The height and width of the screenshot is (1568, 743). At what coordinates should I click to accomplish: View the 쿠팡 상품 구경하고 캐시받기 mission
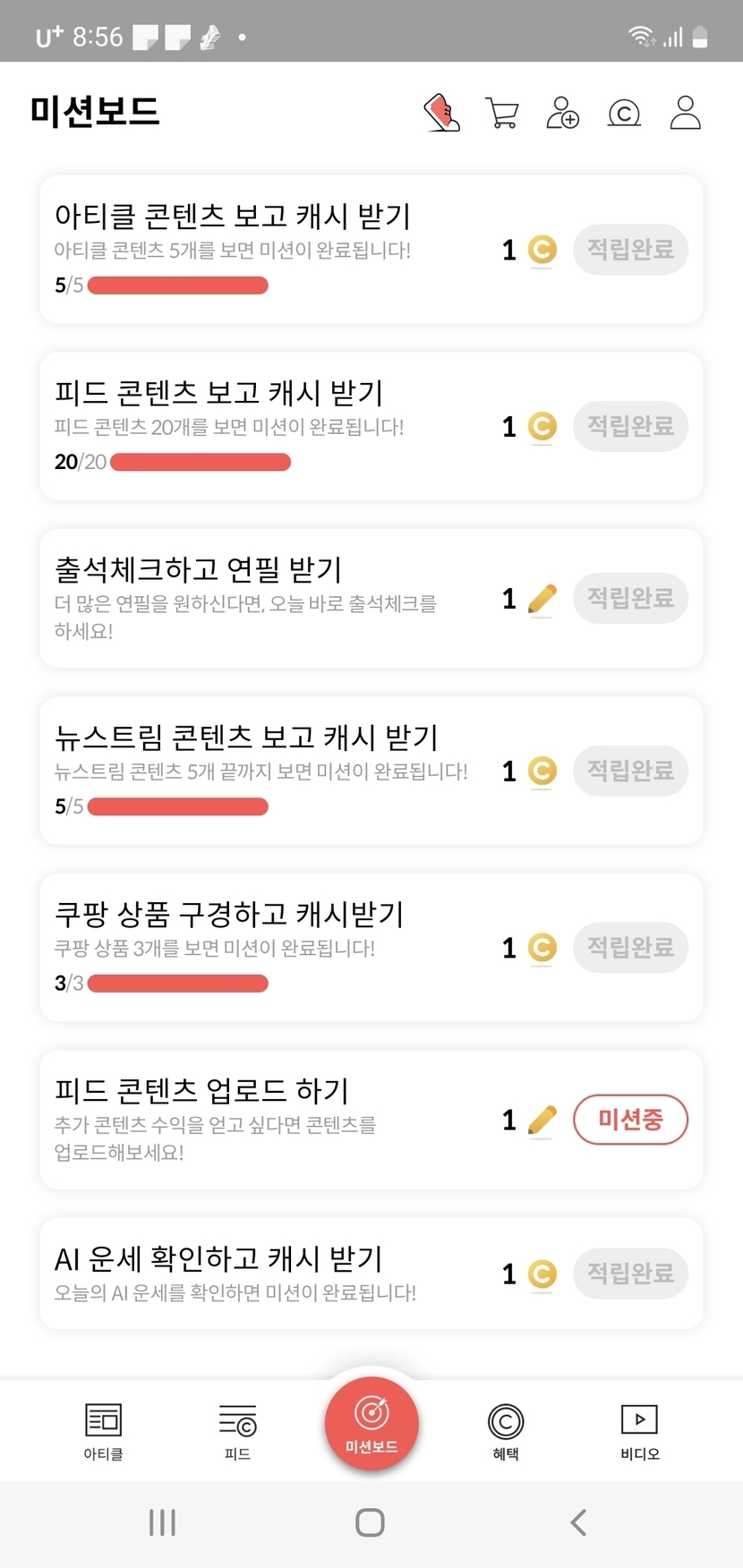269,946
